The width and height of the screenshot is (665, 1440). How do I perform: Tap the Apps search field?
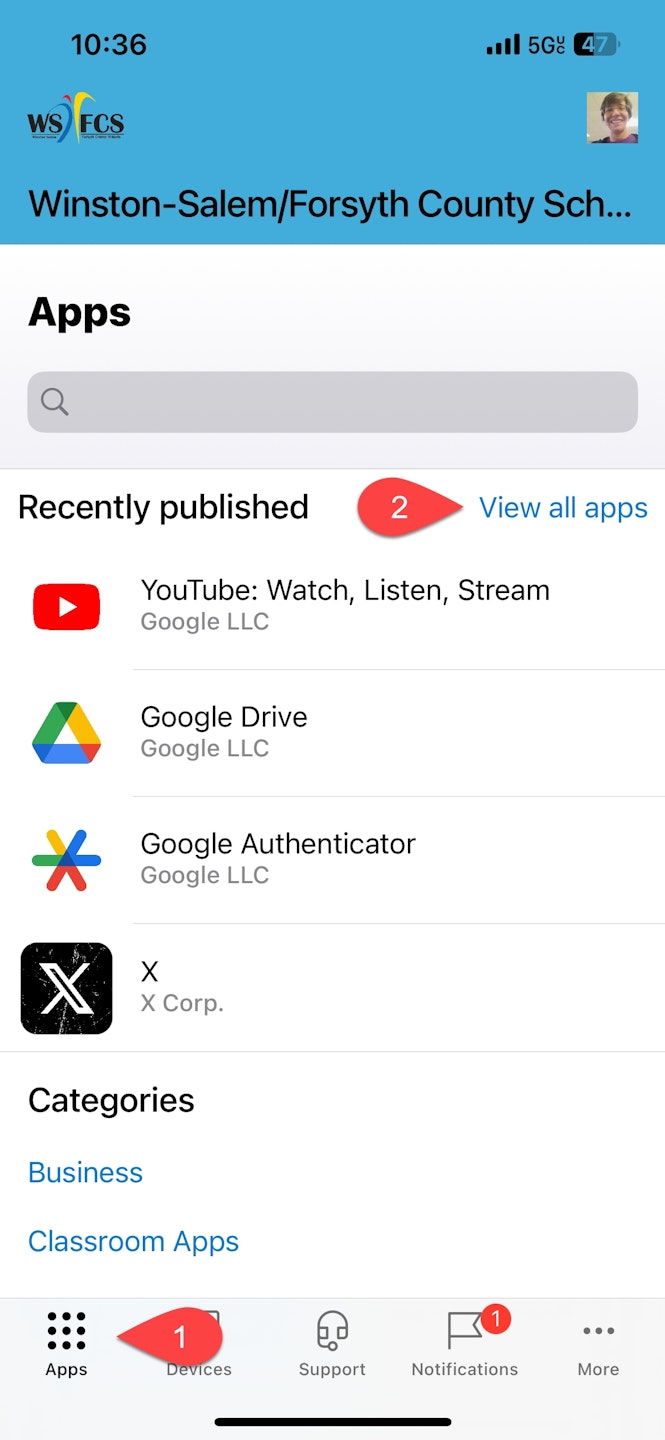[x=332, y=402]
